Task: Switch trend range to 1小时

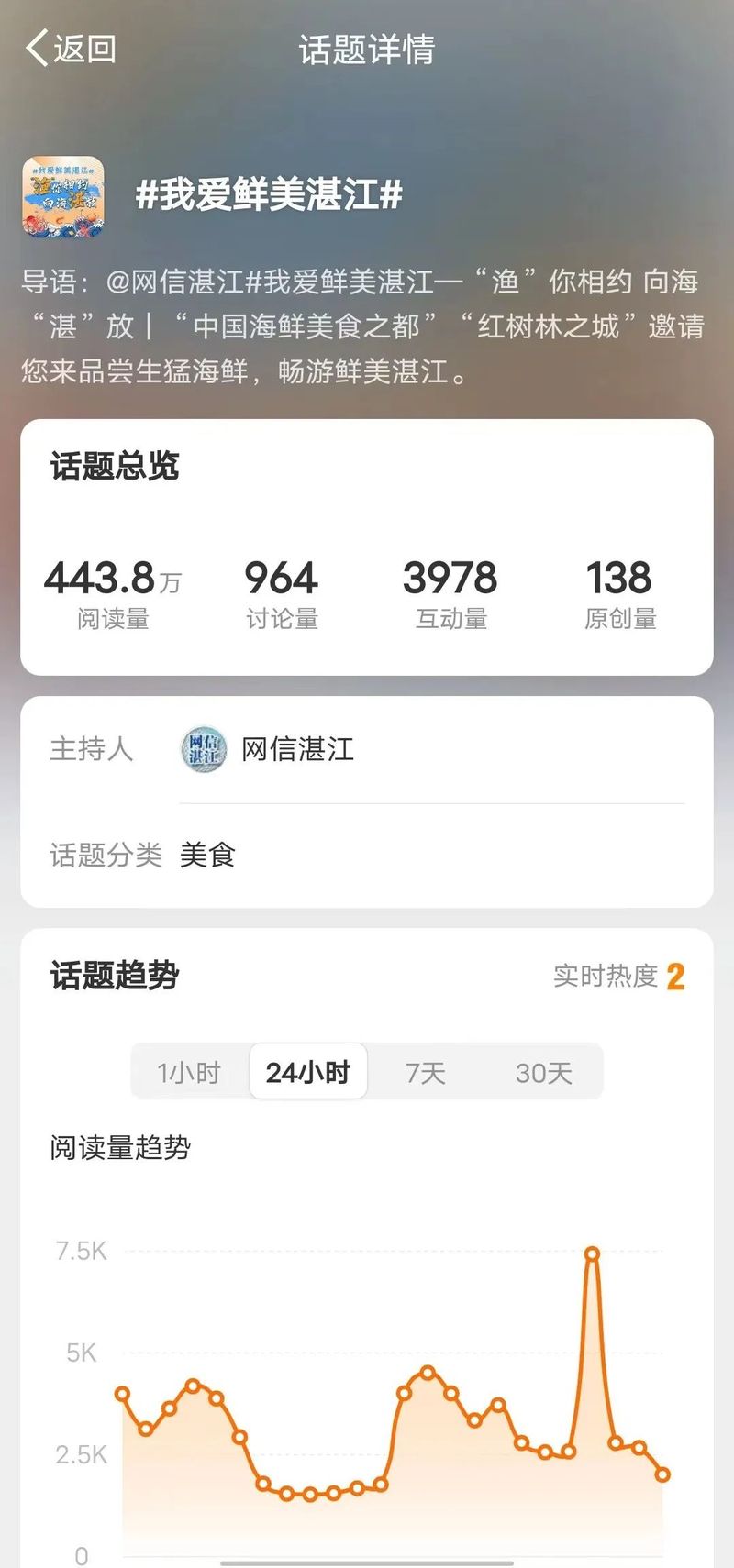Action: [x=189, y=1072]
